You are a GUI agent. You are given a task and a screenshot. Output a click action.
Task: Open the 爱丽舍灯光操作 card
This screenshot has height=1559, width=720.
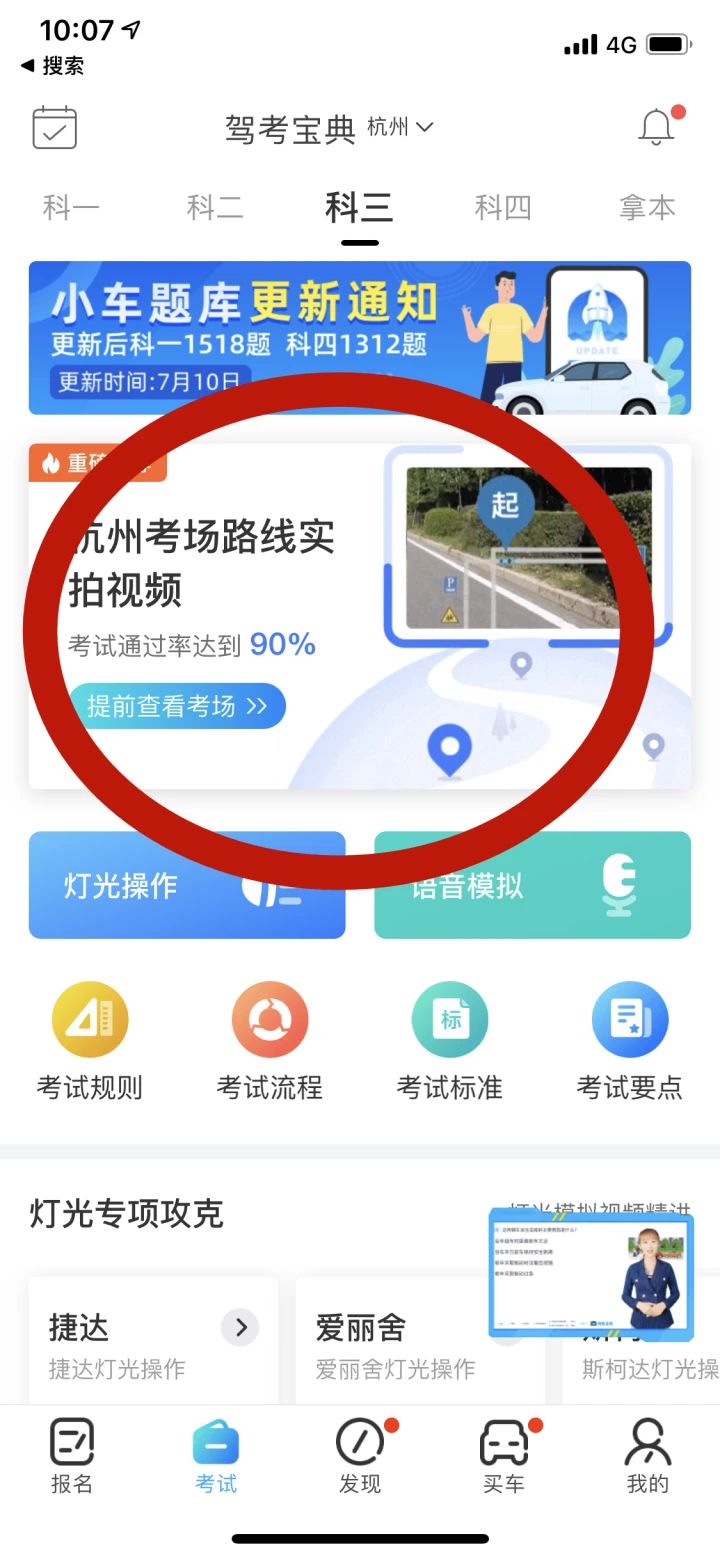click(x=420, y=1343)
